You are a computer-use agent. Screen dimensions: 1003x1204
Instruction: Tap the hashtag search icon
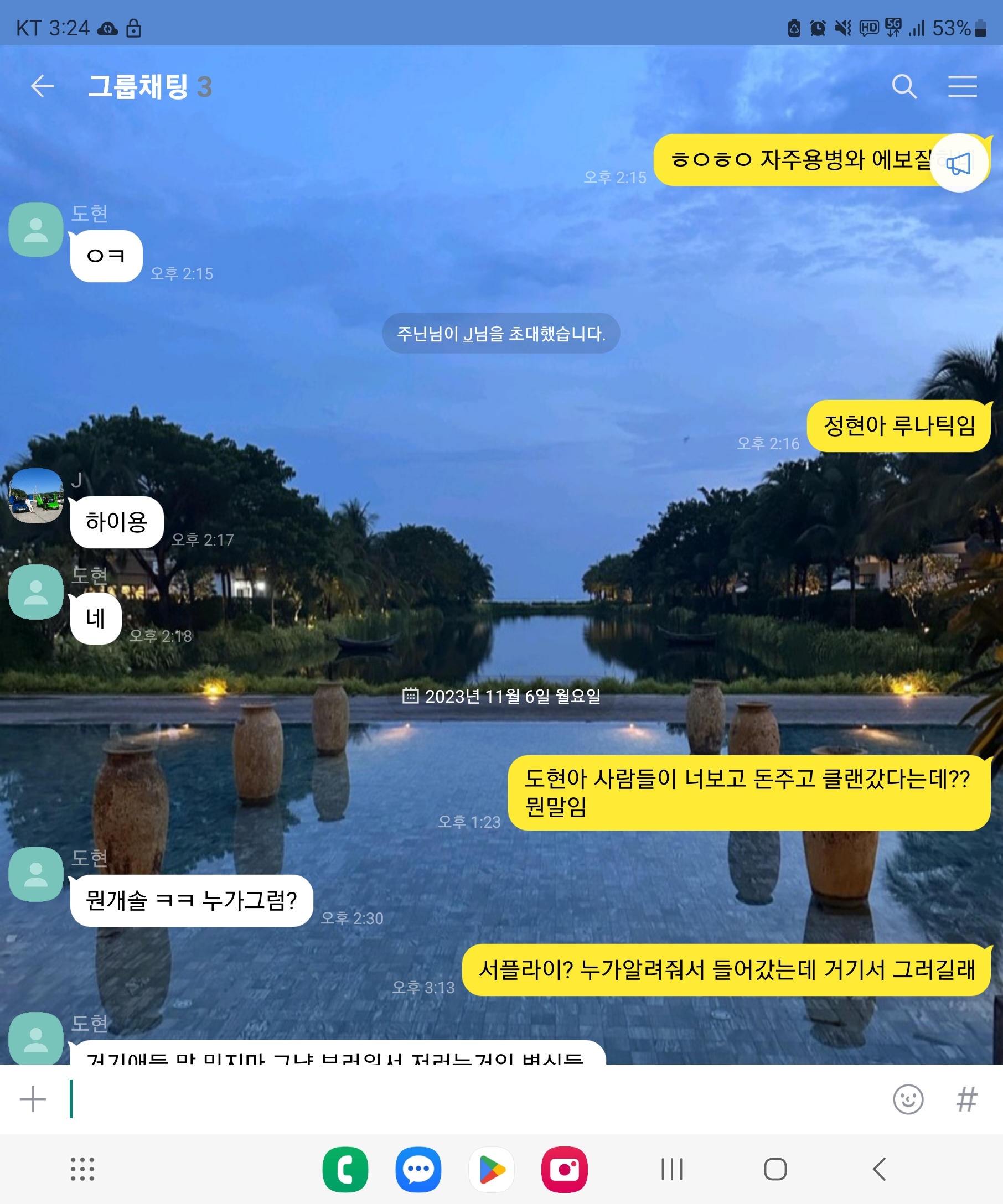tap(966, 1099)
